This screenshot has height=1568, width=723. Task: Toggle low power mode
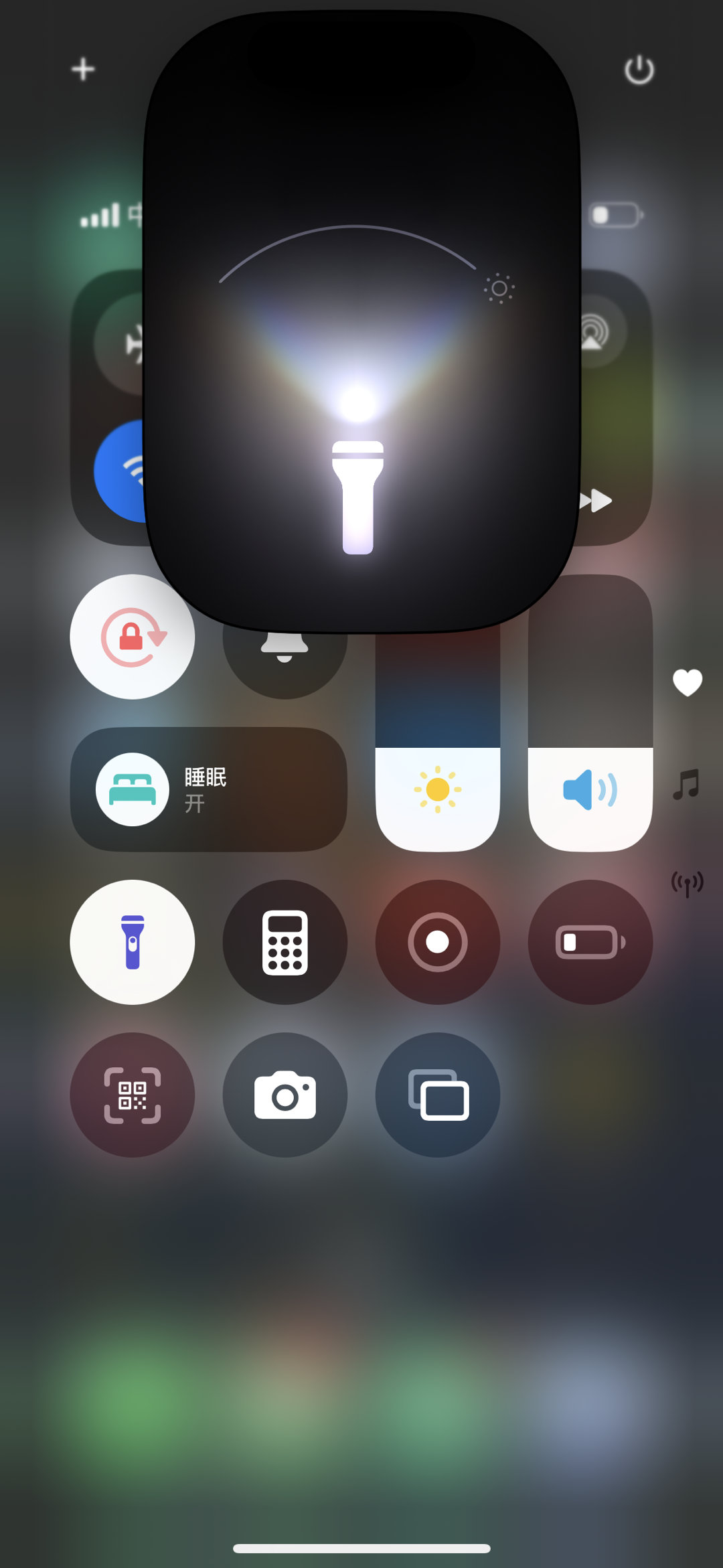pos(590,942)
